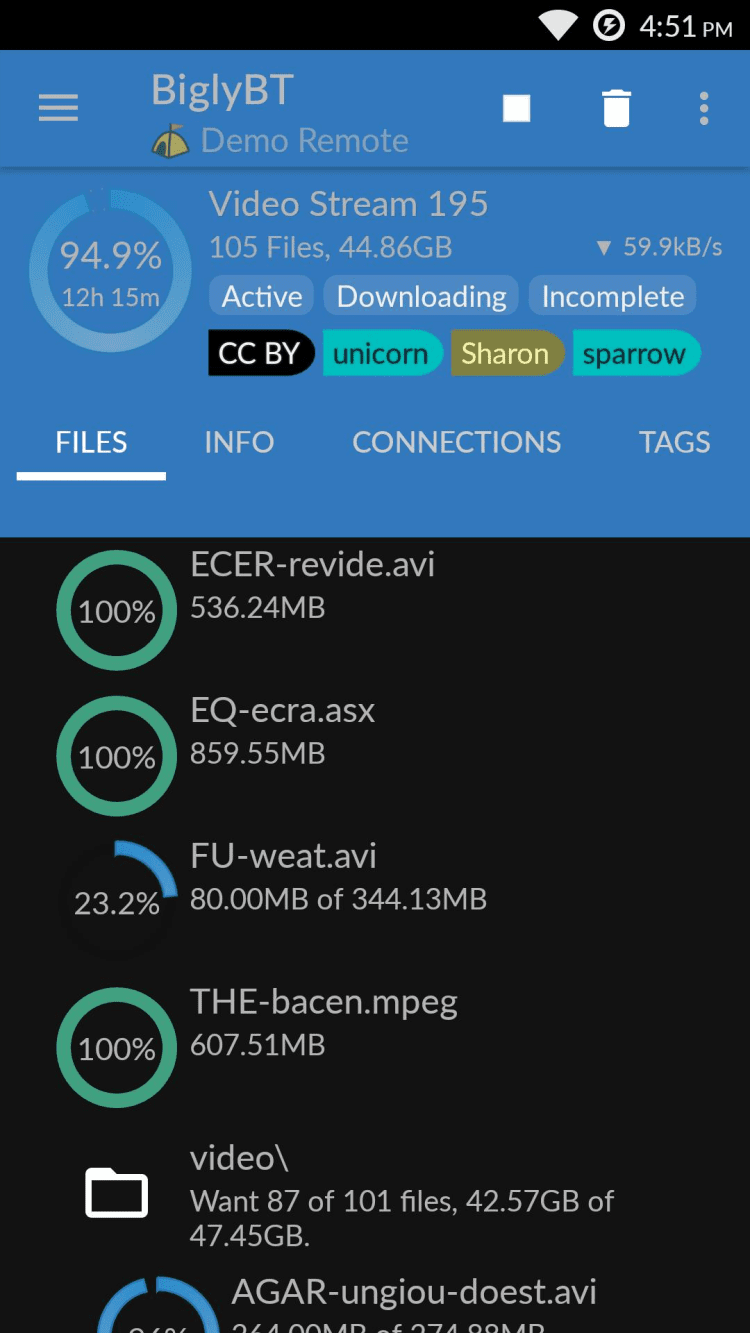The height and width of the screenshot is (1333, 750).
Task: Stop the Video Stream 195 torrent
Action: point(516,108)
